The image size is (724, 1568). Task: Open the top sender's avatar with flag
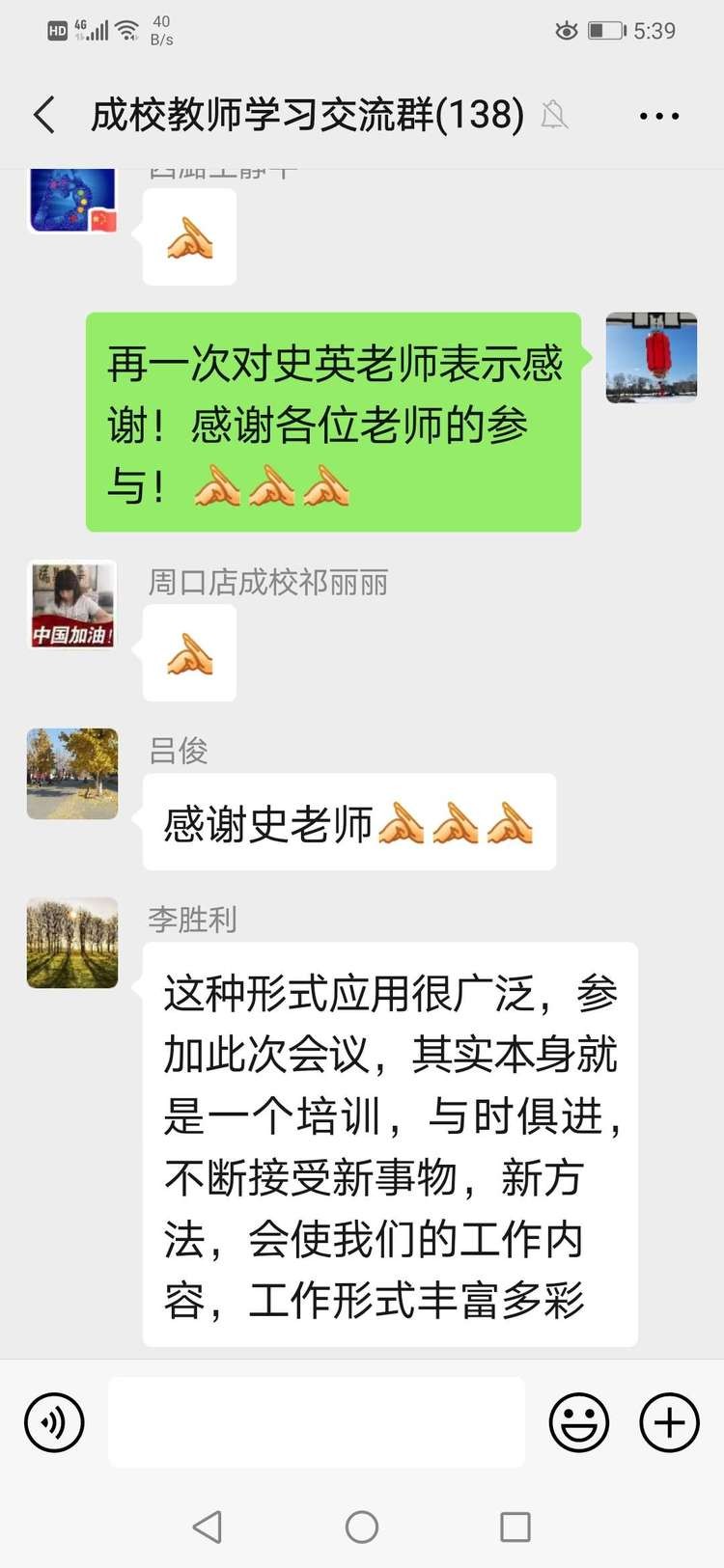point(72,201)
